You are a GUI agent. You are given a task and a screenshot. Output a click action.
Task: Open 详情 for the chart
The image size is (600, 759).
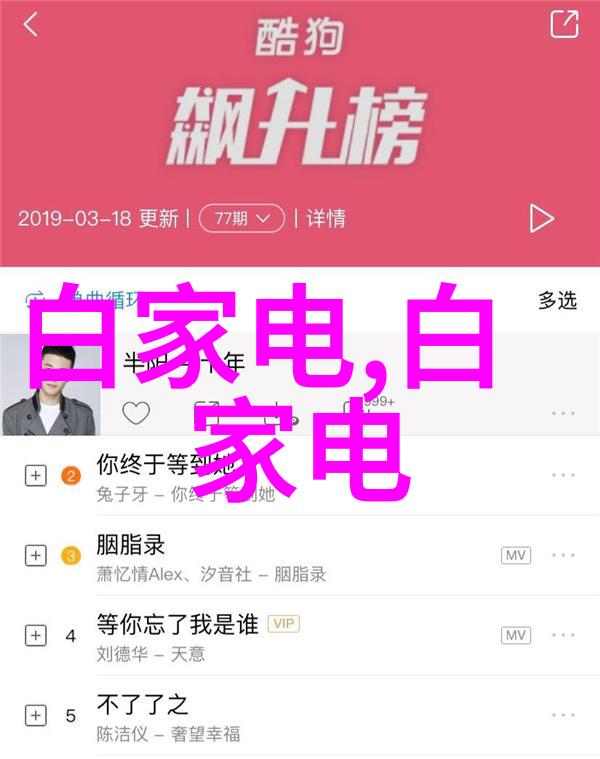(326, 217)
